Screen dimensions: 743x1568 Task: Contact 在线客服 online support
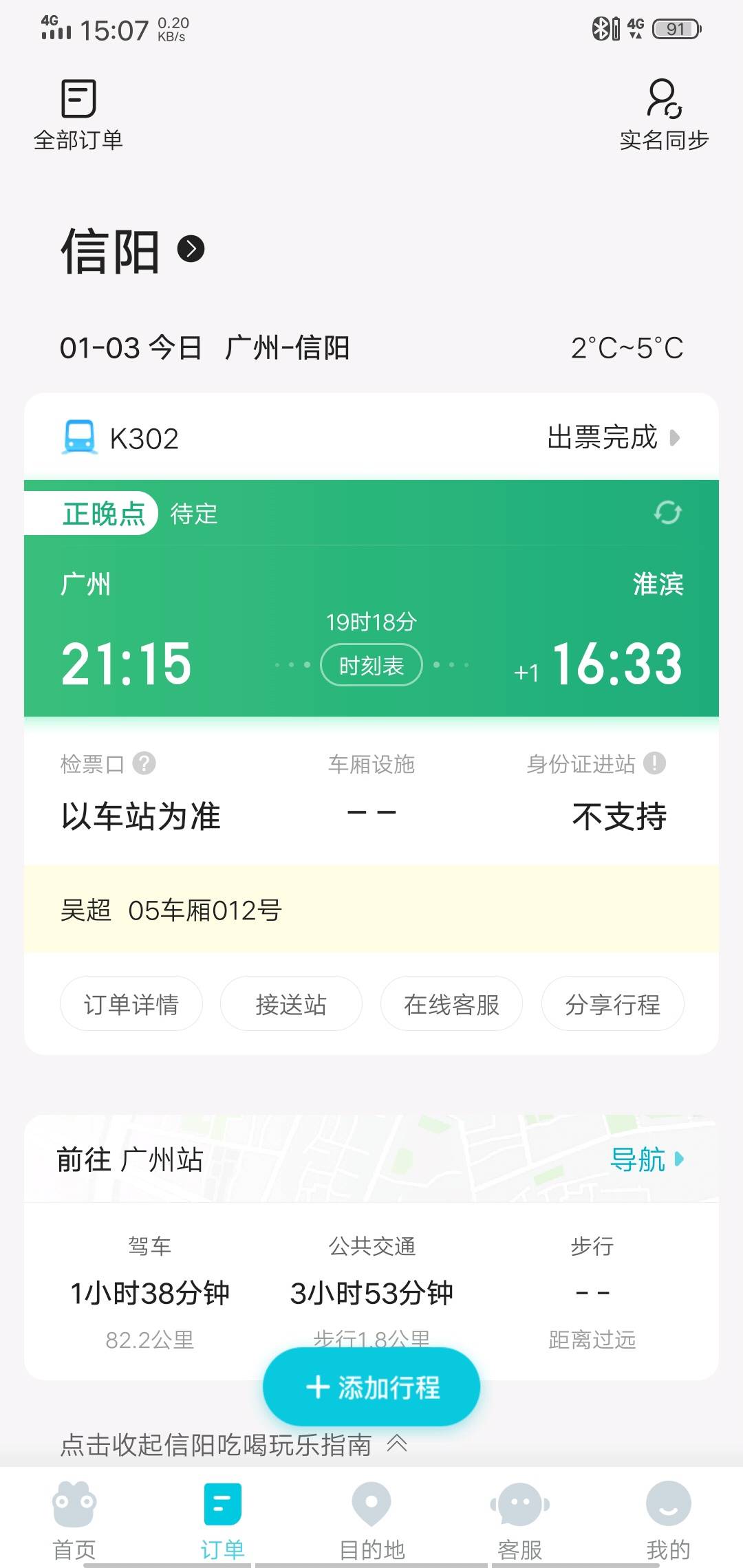click(x=451, y=1004)
